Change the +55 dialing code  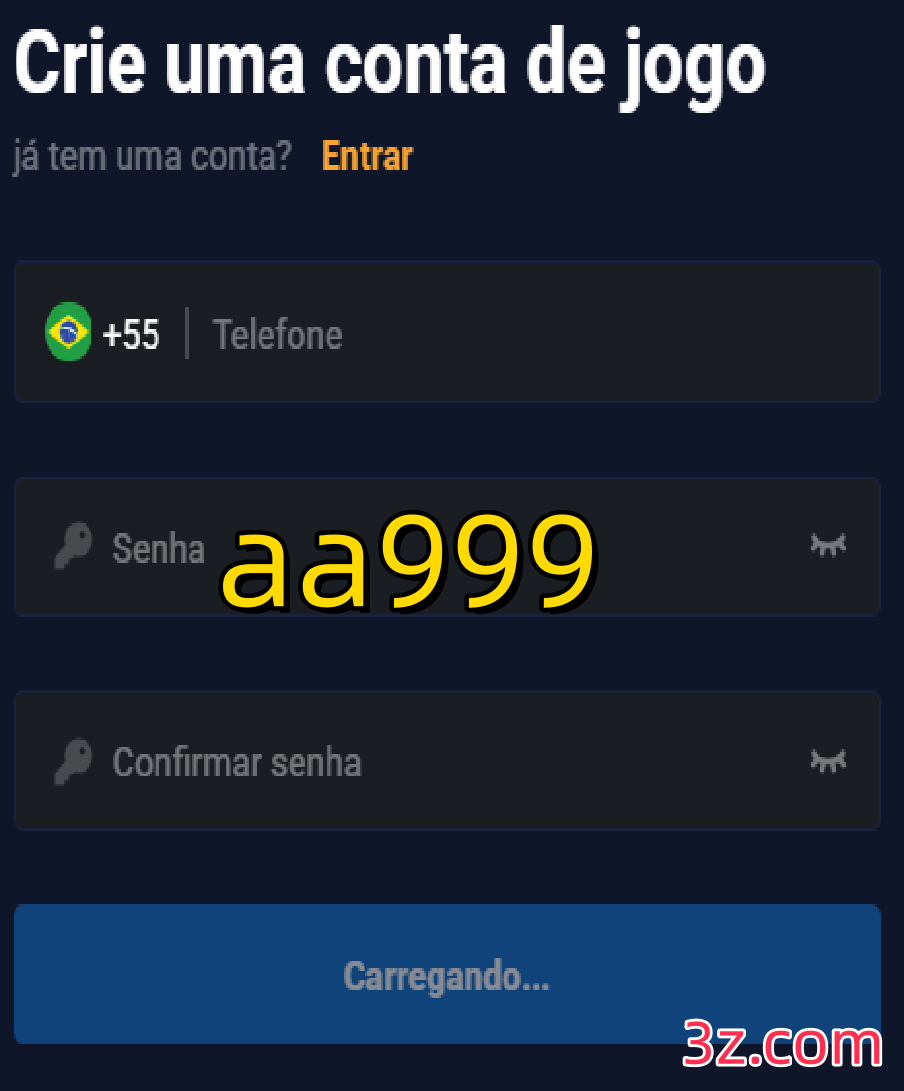(x=131, y=334)
